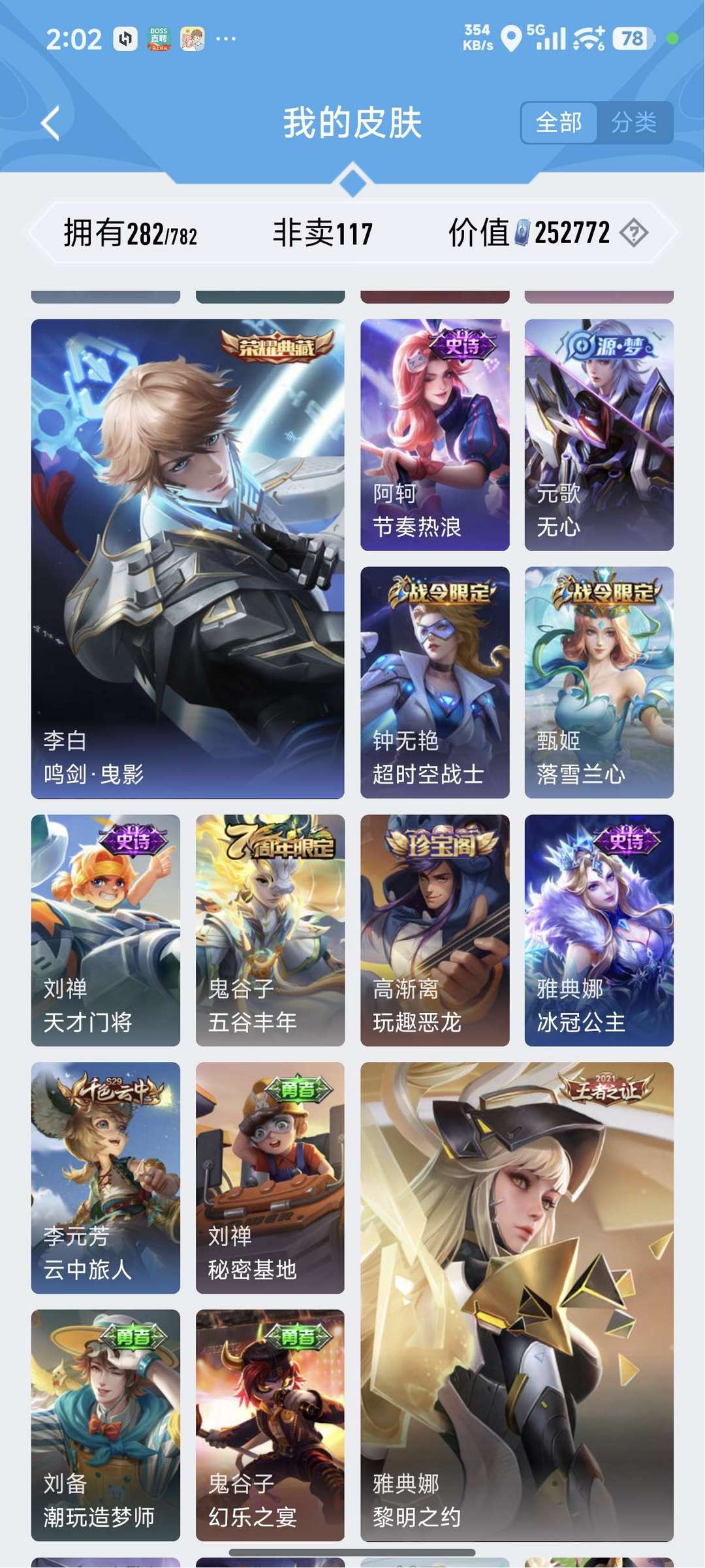Open 刘禅 天才门将 skin card

point(106,930)
